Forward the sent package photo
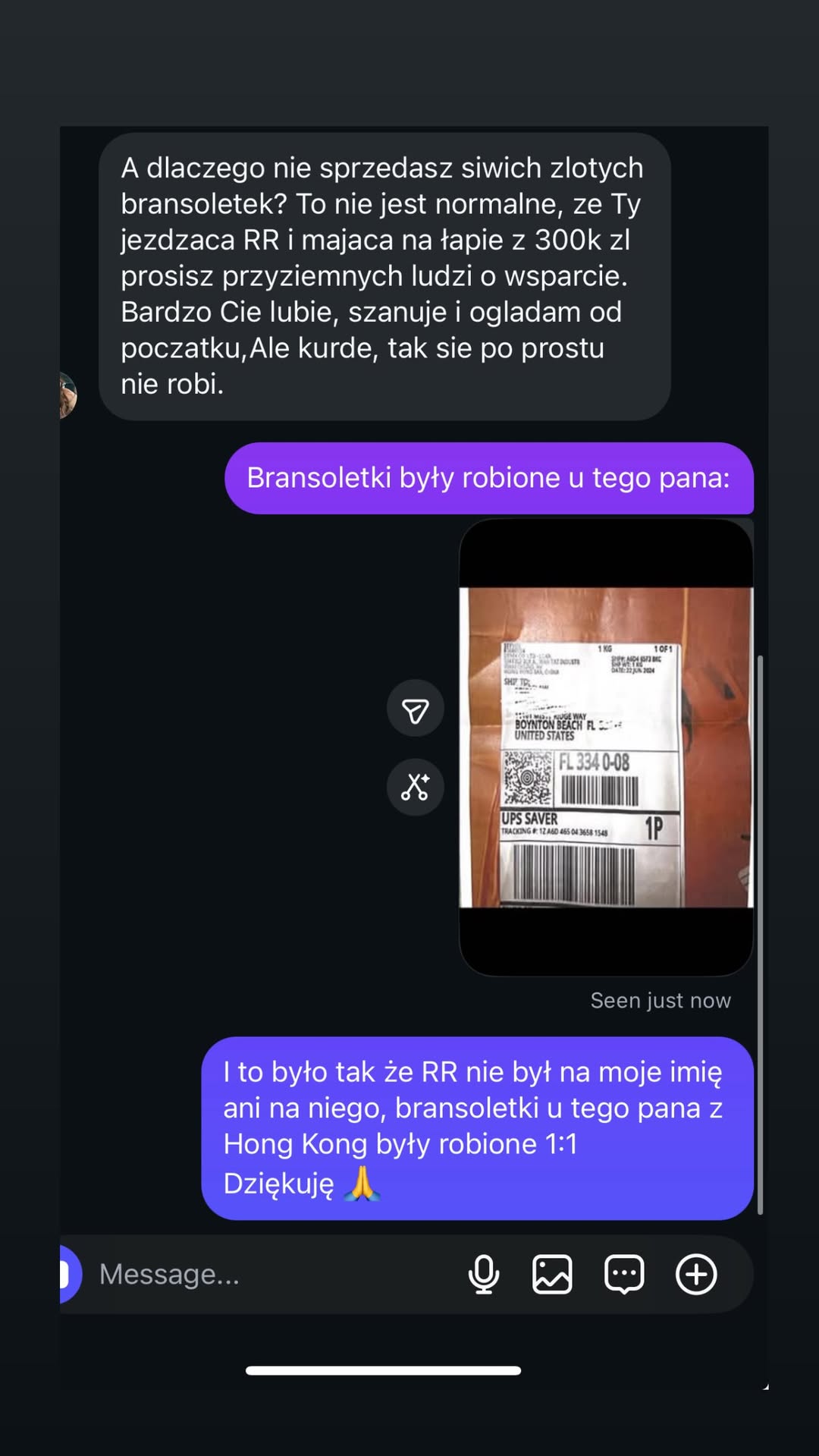The image size is (819, 1456). [416, 709]
